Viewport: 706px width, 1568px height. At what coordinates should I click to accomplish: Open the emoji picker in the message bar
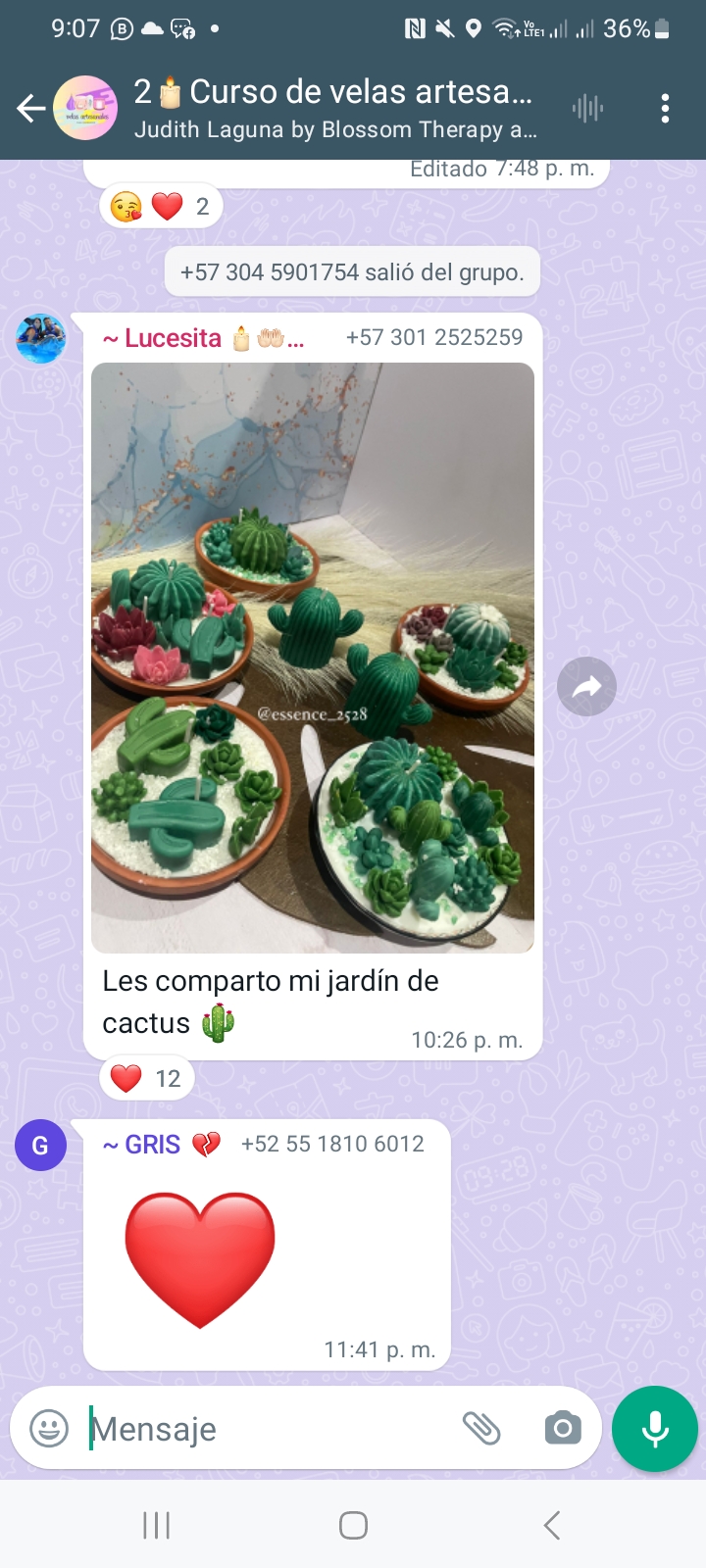coord(50,1428)
